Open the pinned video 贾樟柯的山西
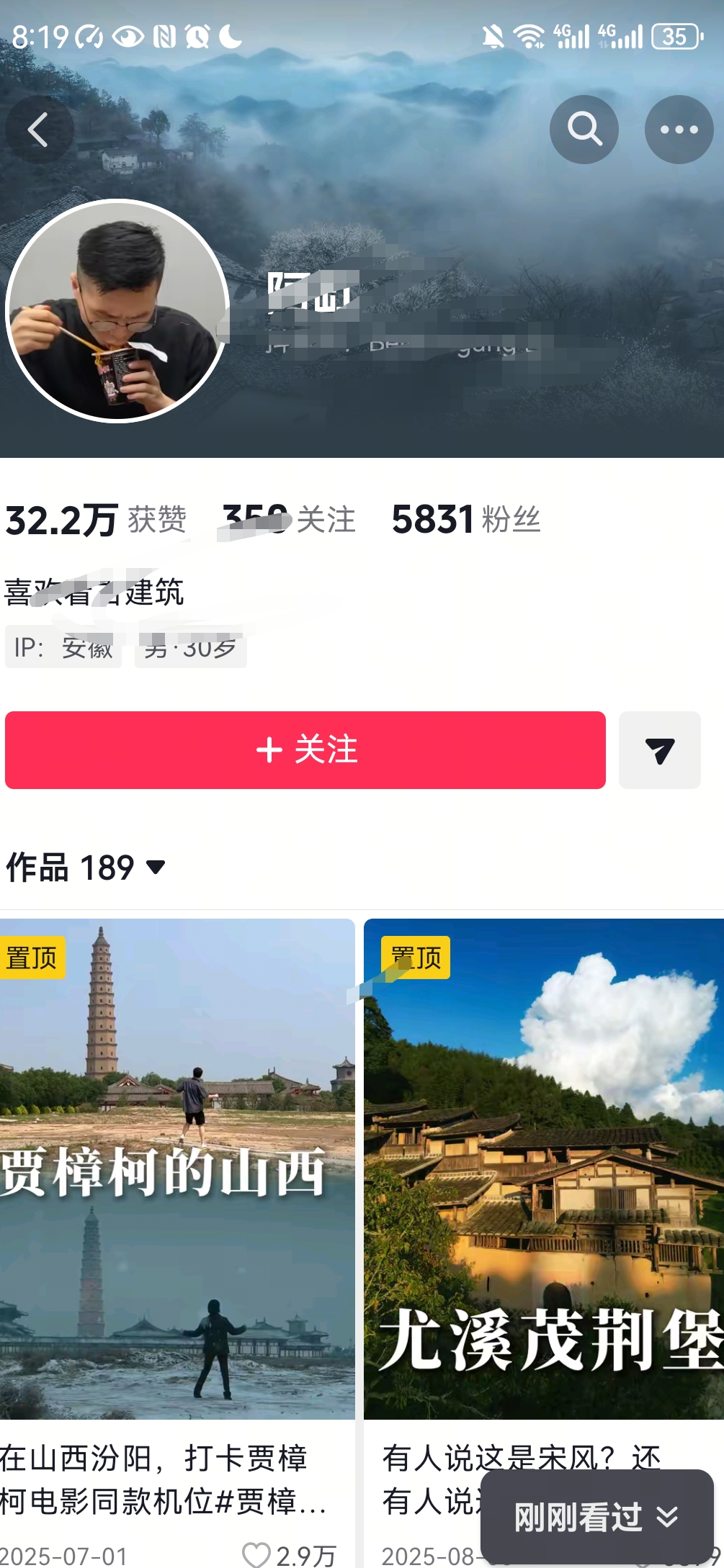Viewport: 724px width, 1568px height. (177, 1168)
